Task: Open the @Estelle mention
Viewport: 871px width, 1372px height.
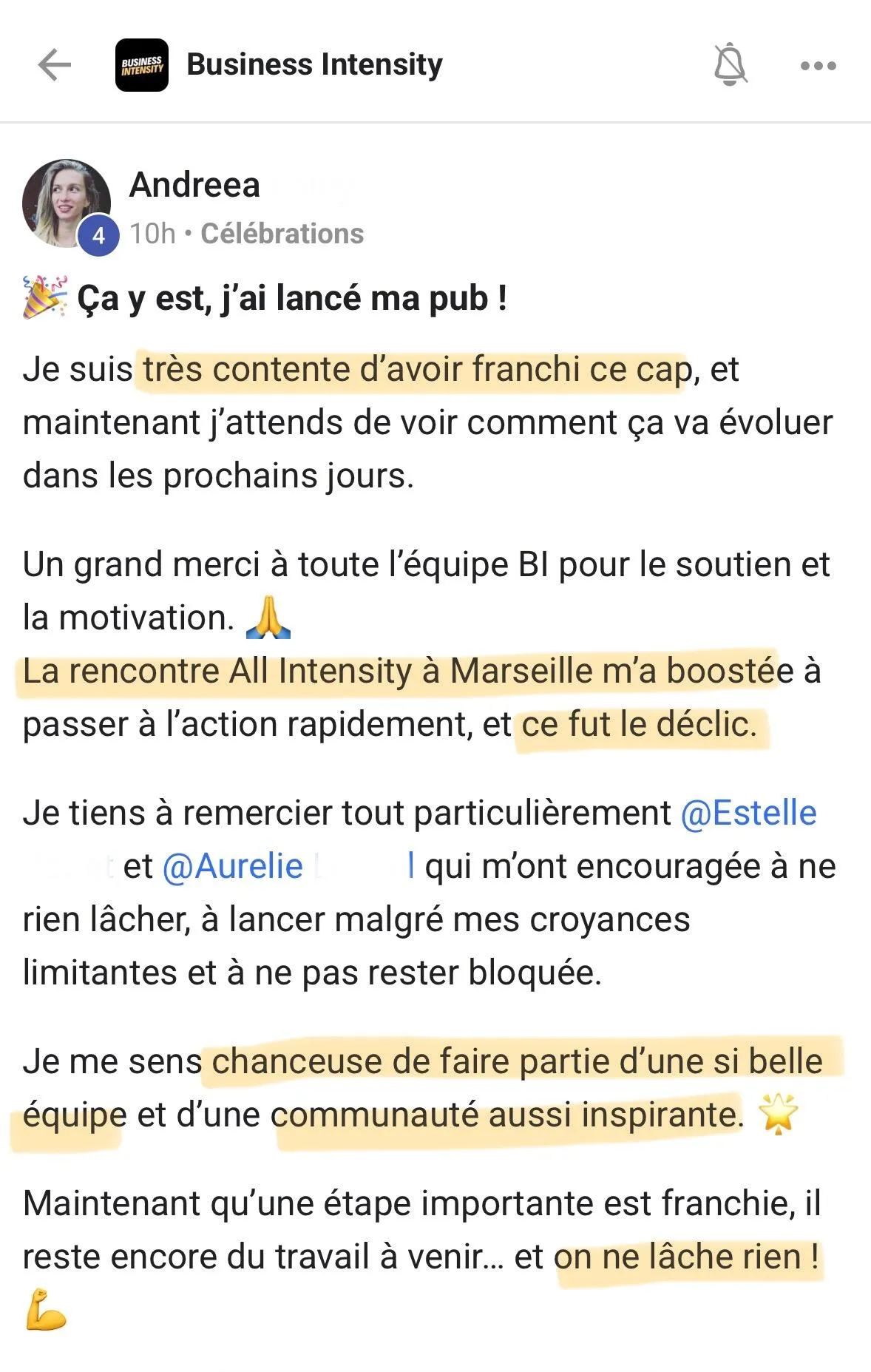Action: (748, 814)
